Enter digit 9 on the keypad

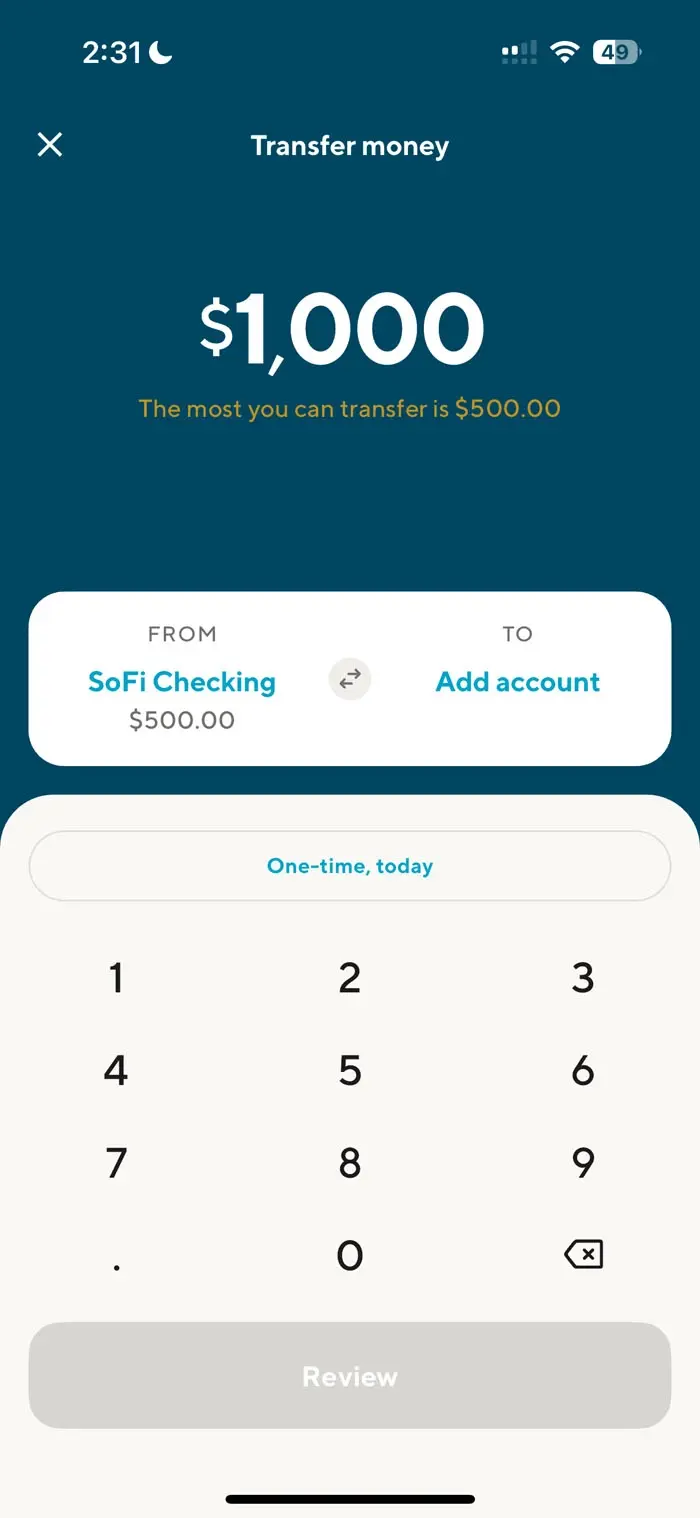tap(583, 1163)
